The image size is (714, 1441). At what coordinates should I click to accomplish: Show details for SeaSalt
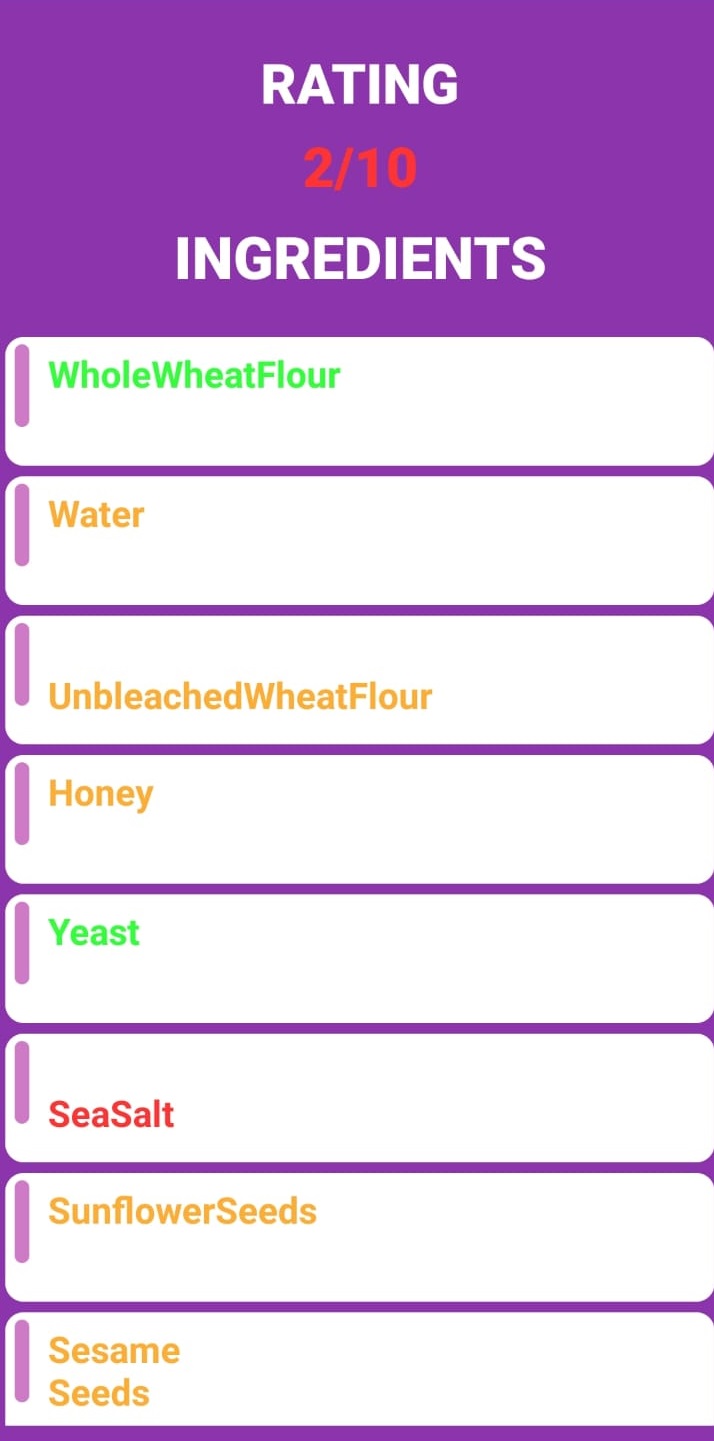[x=360, y=1098]
